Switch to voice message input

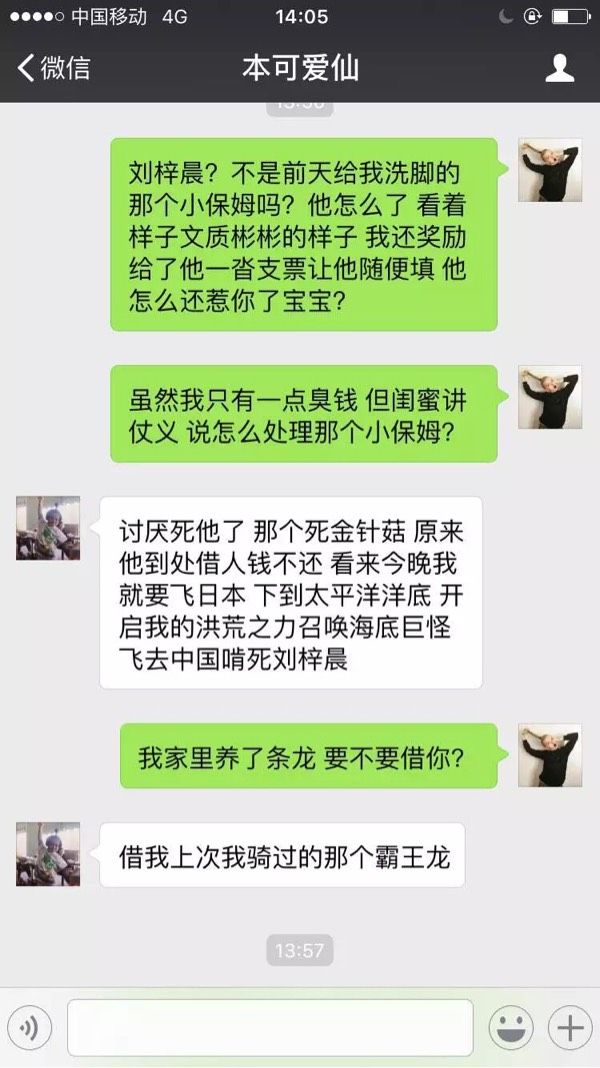(29, 1028)
